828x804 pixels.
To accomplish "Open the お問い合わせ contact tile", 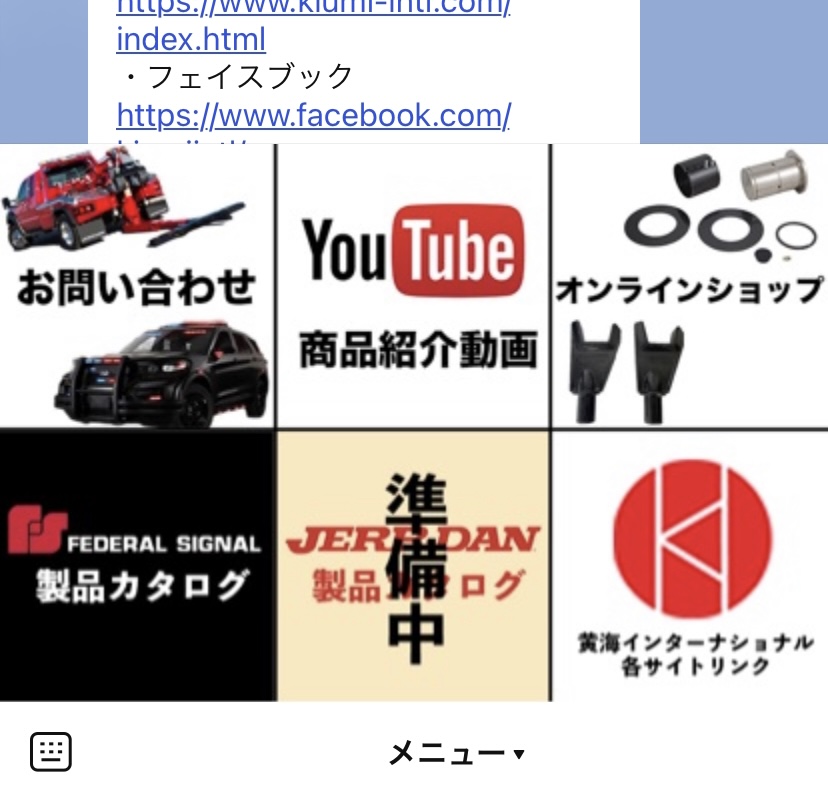I will [x=137, y=287].
